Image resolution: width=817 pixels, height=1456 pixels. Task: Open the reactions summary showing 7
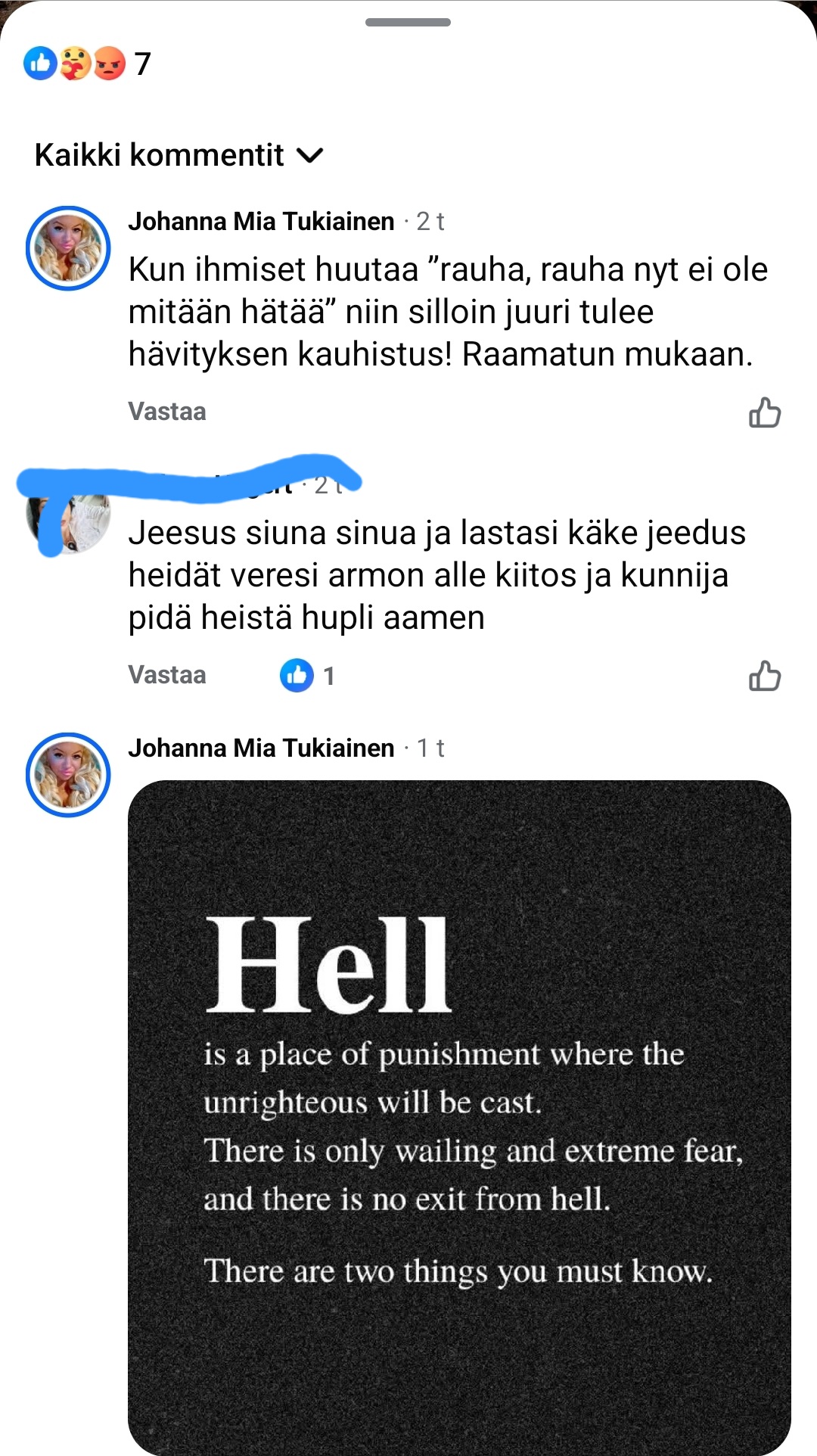pos(88,64)
